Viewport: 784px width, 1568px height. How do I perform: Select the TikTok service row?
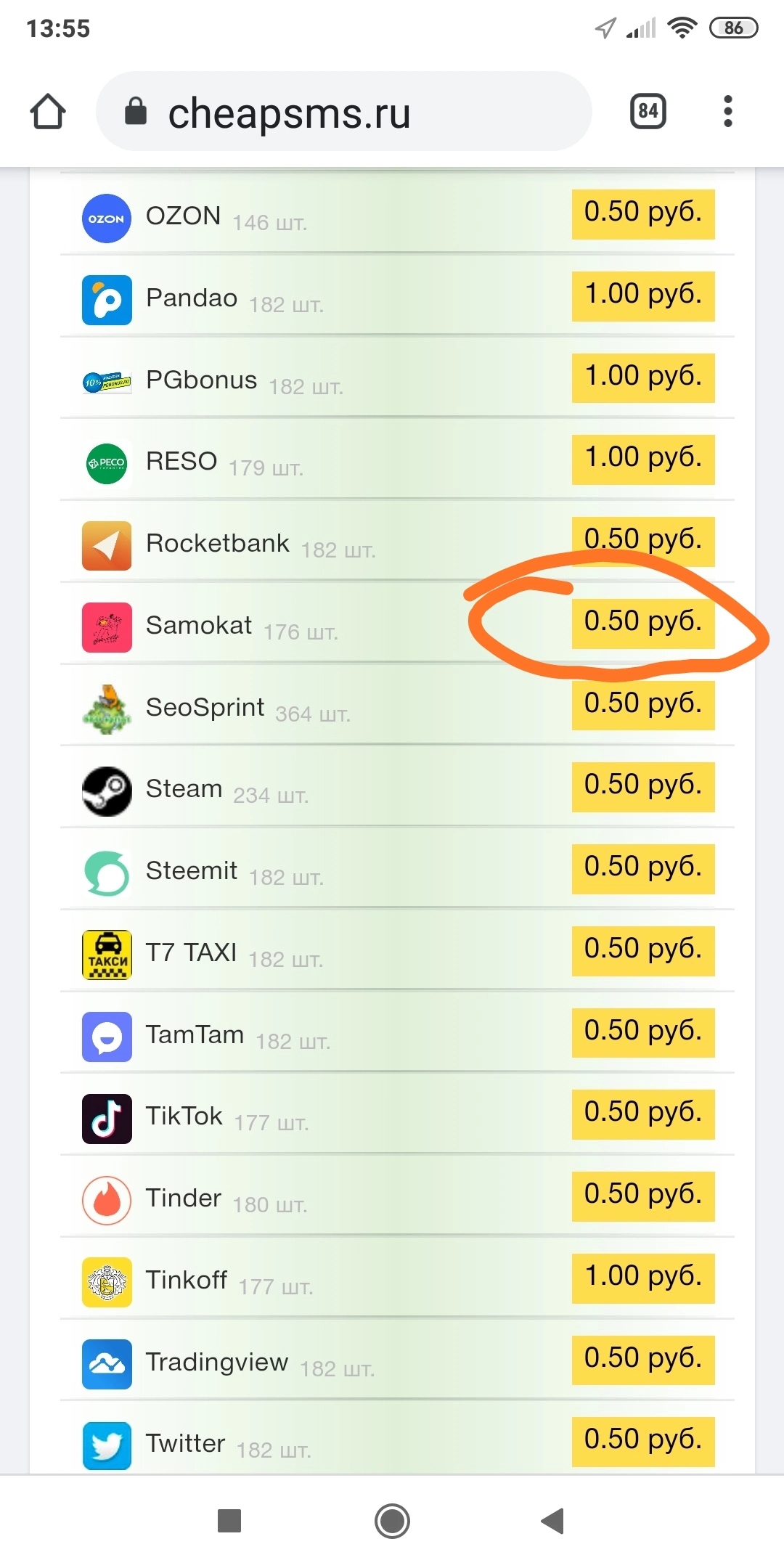tap(397, 1114)
